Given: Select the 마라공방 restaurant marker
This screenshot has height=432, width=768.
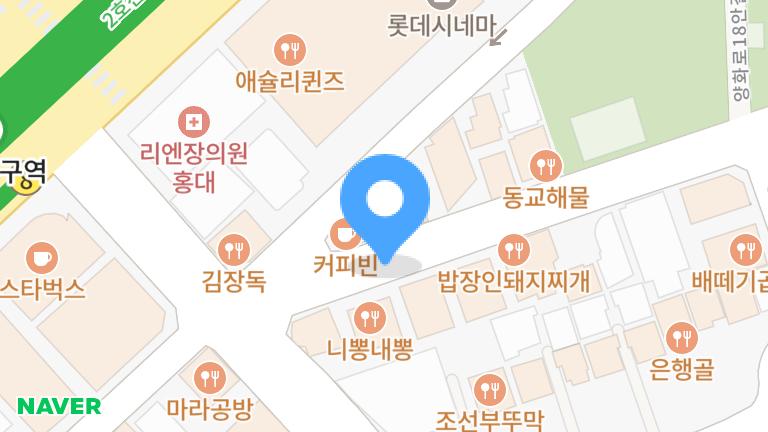Looking at the screenshot, I should [210, 377].
